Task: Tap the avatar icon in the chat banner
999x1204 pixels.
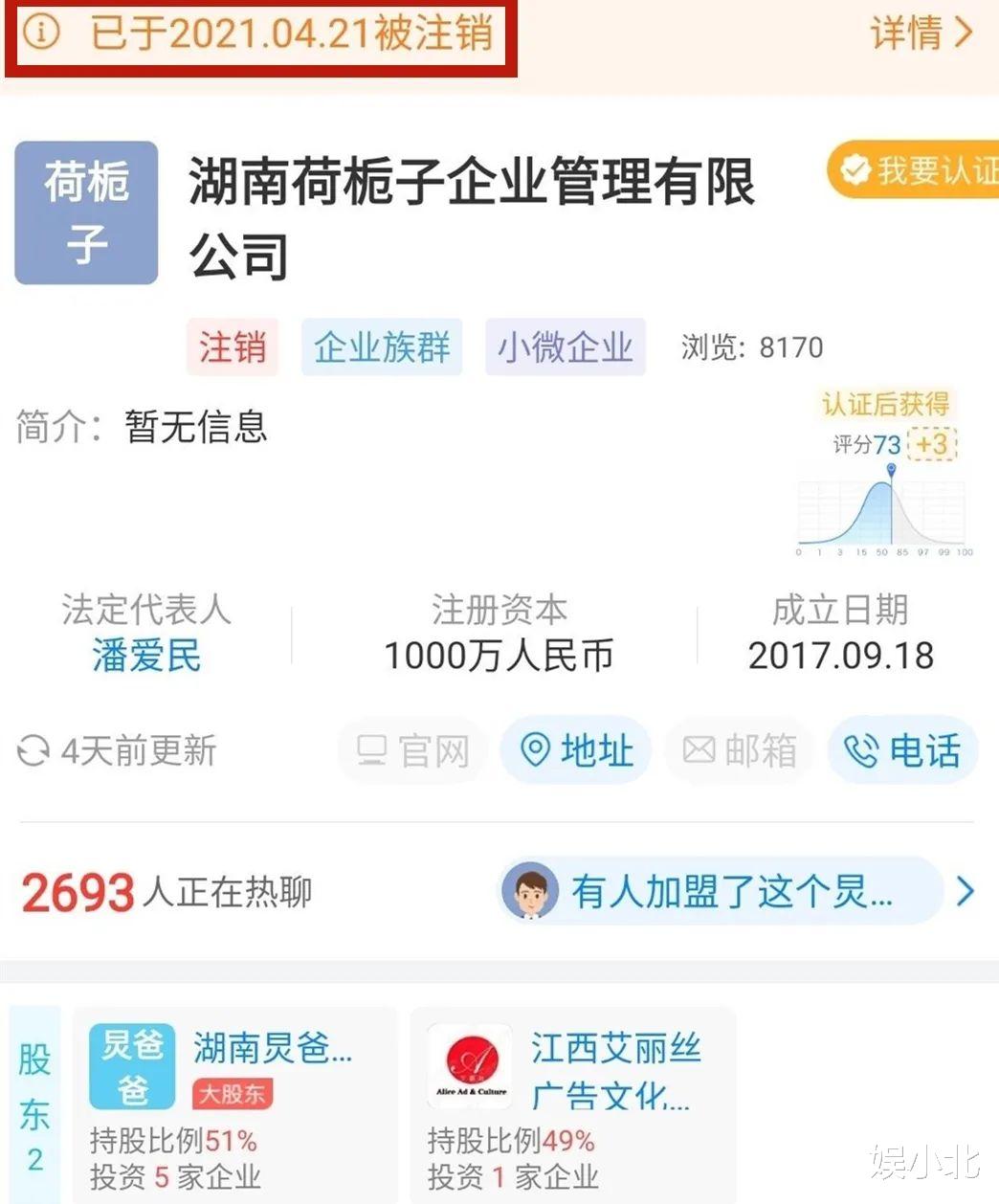Action: pyautogui.click(x=528, y=890)
